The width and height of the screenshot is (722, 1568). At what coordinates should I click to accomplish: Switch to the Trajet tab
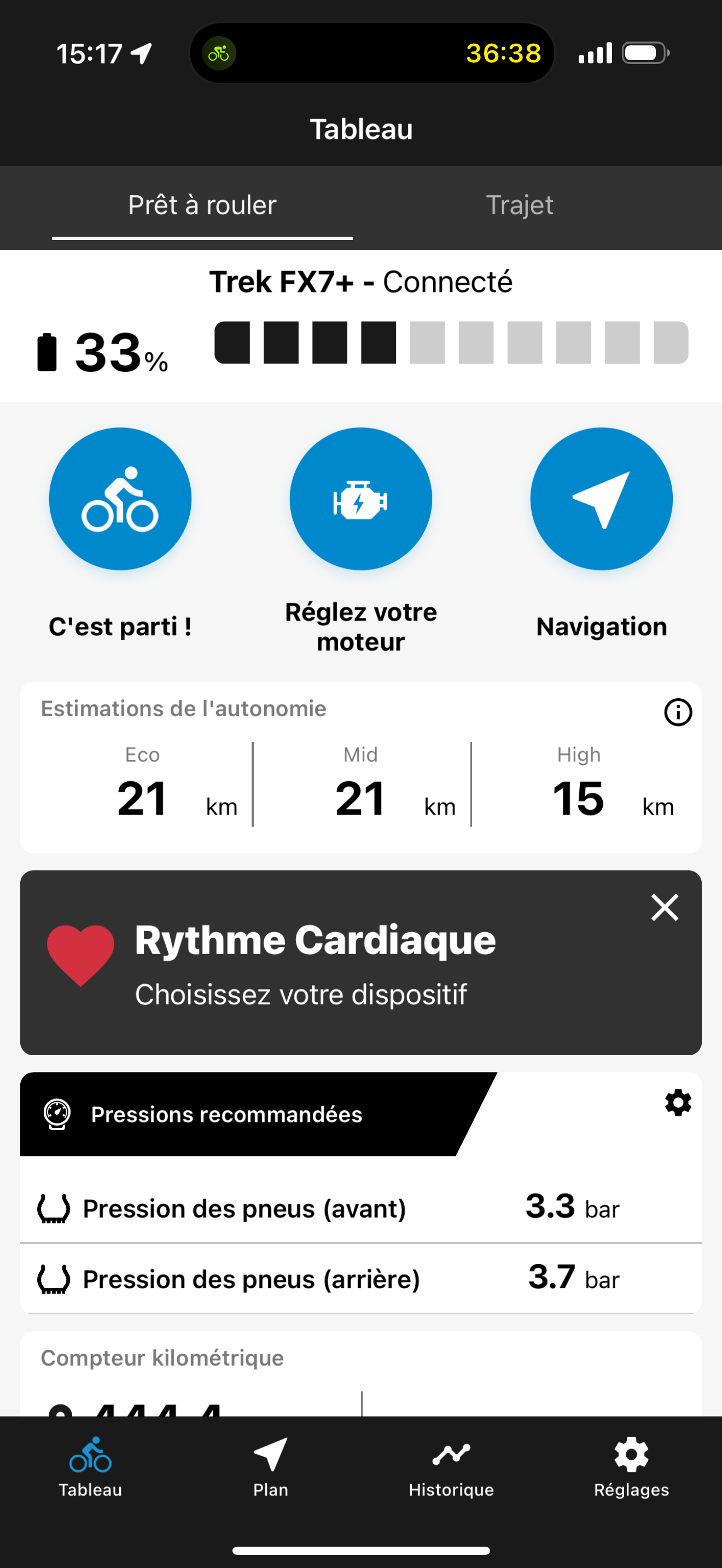tap(519, 205)
